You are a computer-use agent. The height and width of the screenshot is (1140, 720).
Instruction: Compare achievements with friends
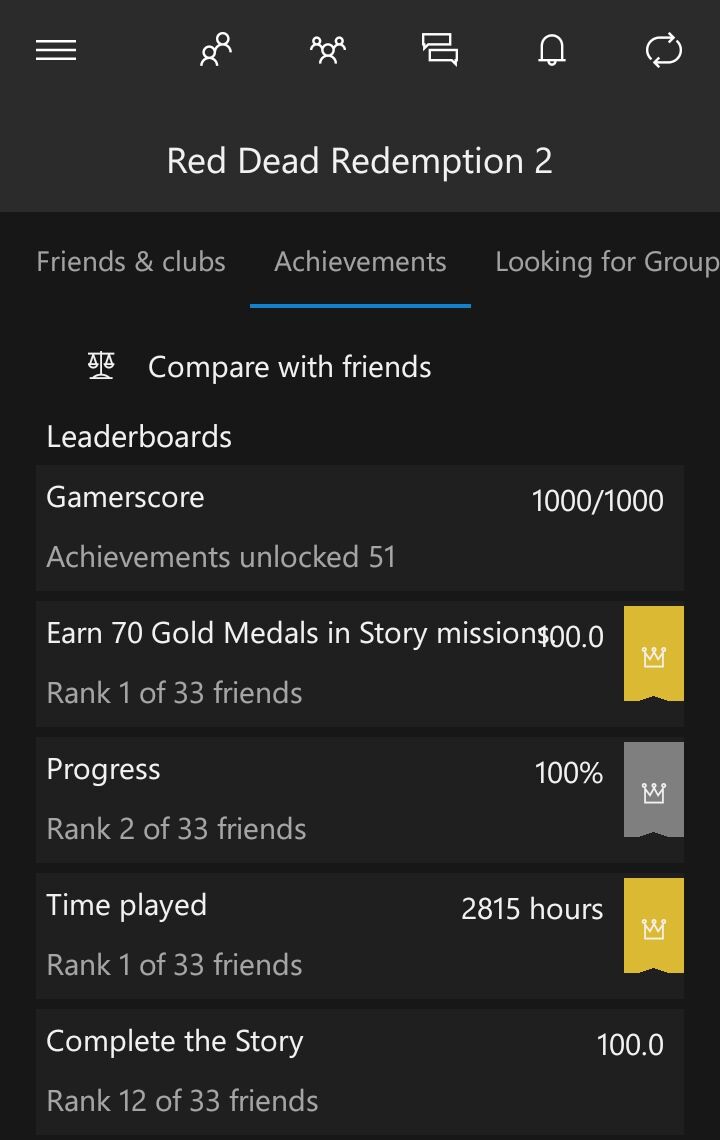pyautogui.click(x=288, y=367)
